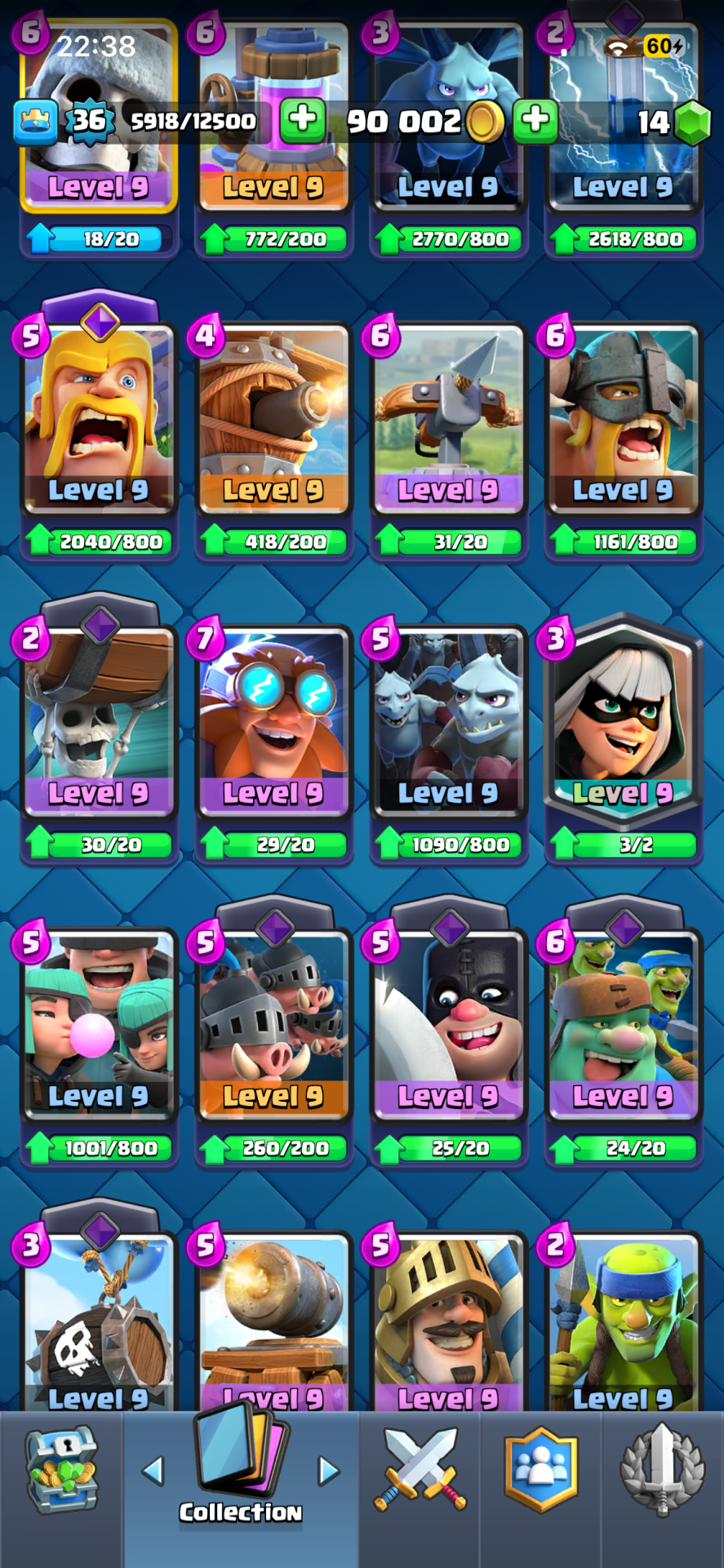Tap the right arrow beside Collection
The height and width of the screenshot is (1568, 724).
pos(328,1471)
